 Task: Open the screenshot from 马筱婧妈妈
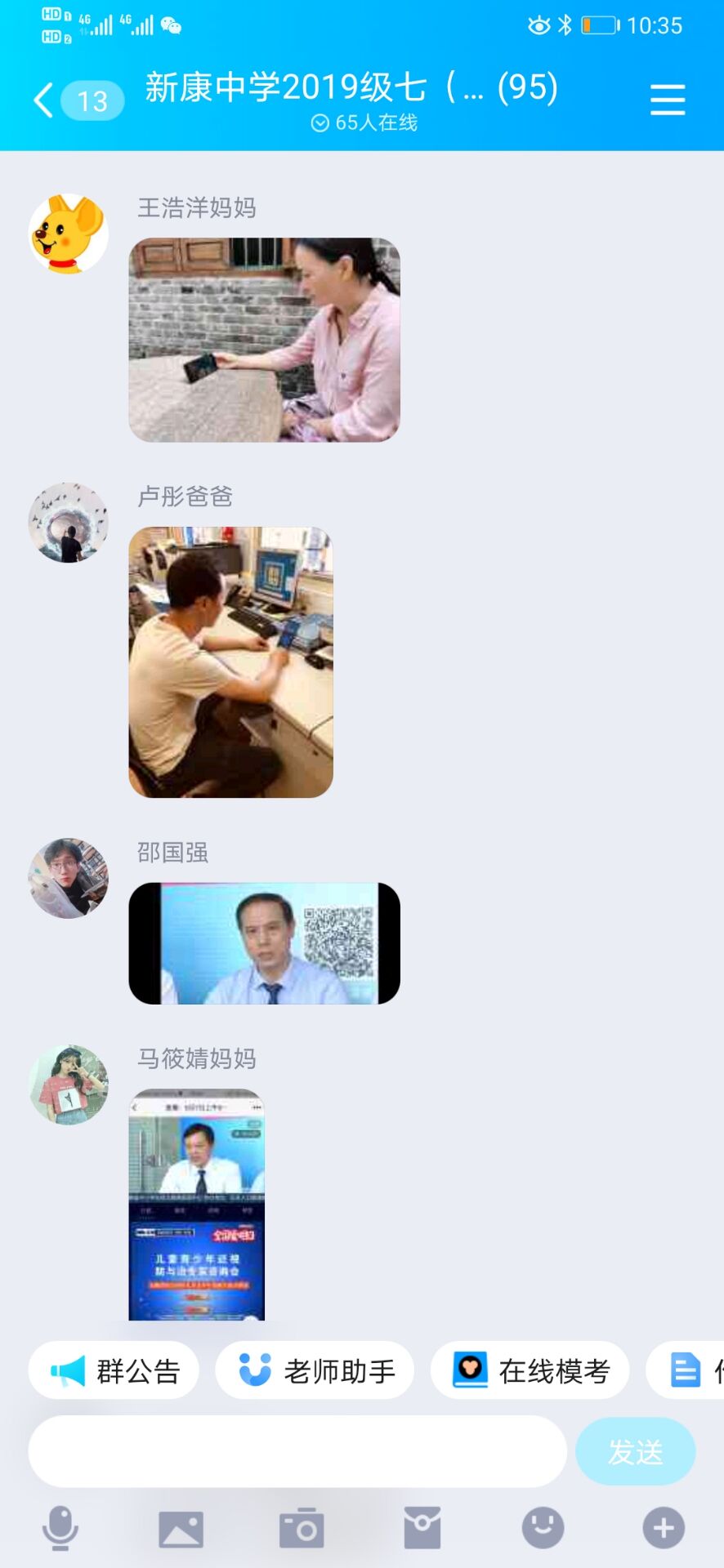click(x=197, y=1204)
